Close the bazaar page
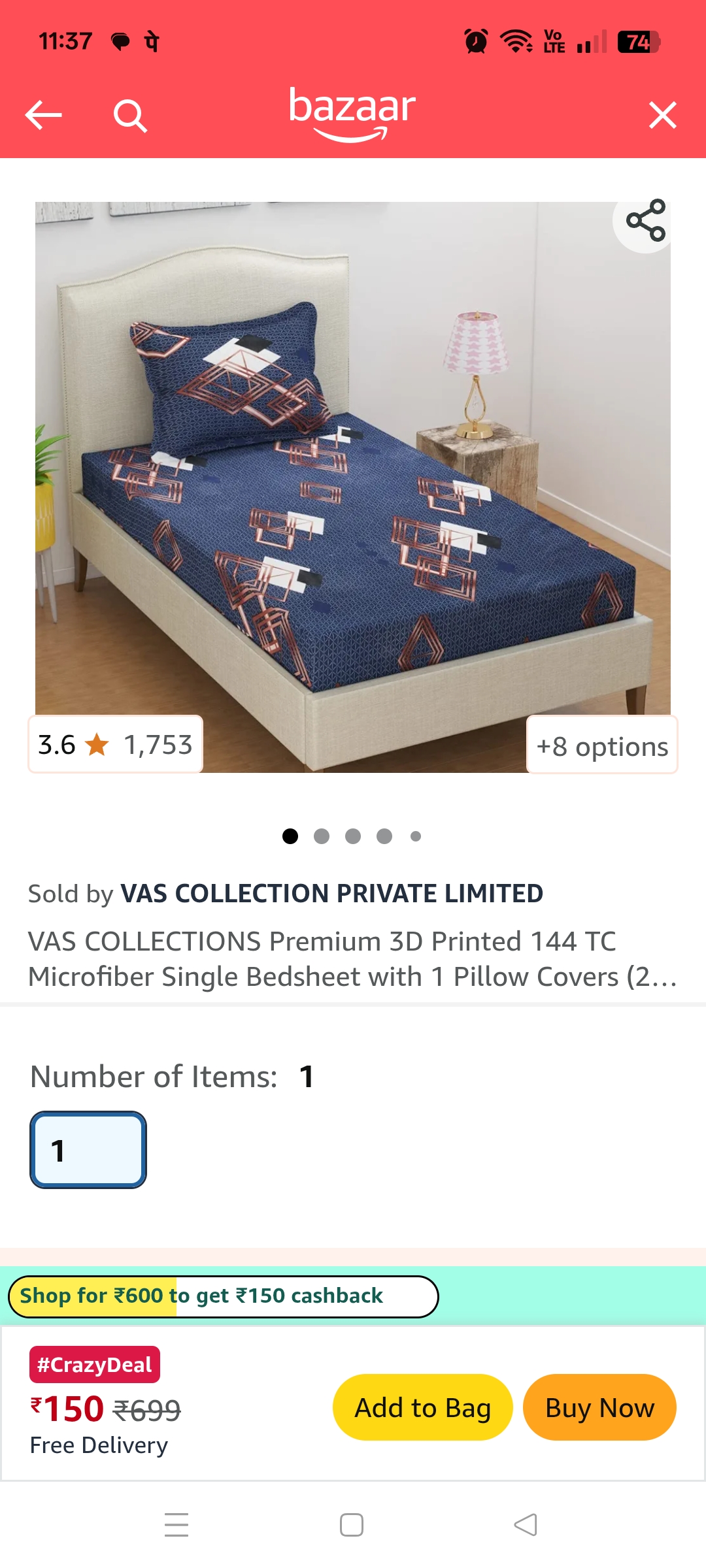The height and width of the screenshot is (1568, 706). pos(662,116)
